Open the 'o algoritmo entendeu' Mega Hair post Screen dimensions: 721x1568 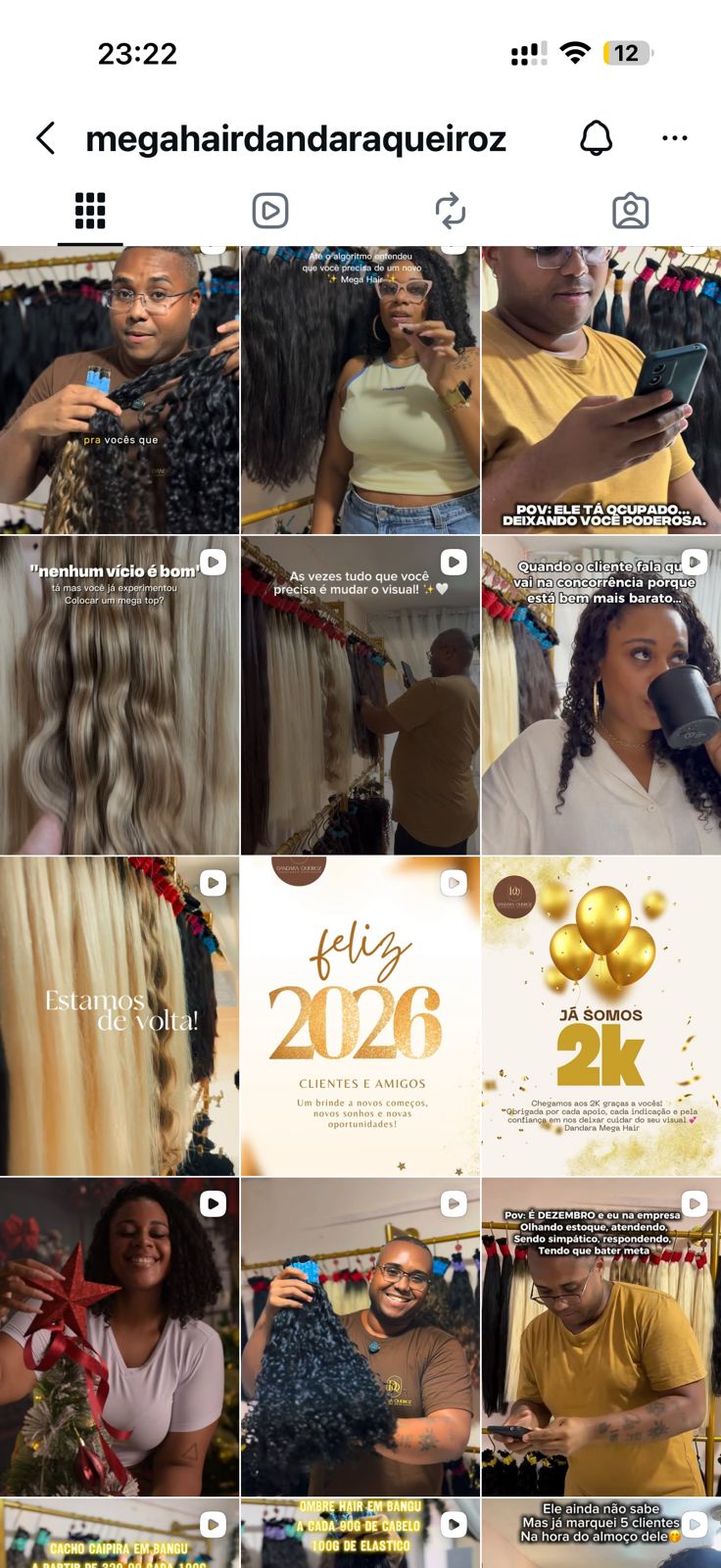360,390
